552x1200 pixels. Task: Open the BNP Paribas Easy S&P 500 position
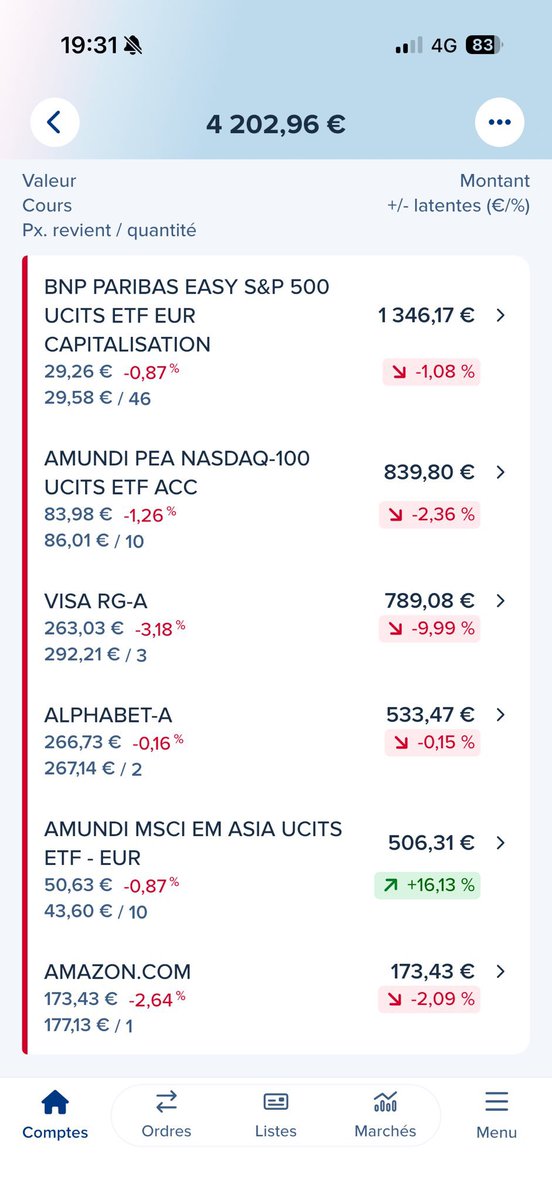coord(276,342)
